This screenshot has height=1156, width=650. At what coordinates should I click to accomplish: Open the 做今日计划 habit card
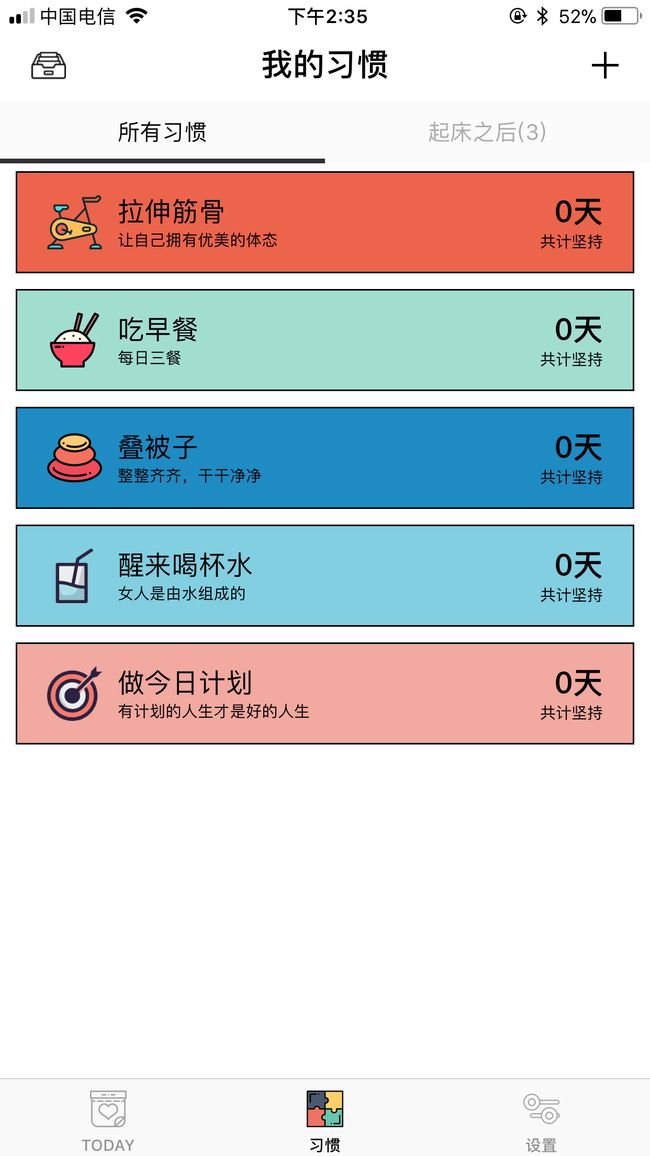coord(325,694)
